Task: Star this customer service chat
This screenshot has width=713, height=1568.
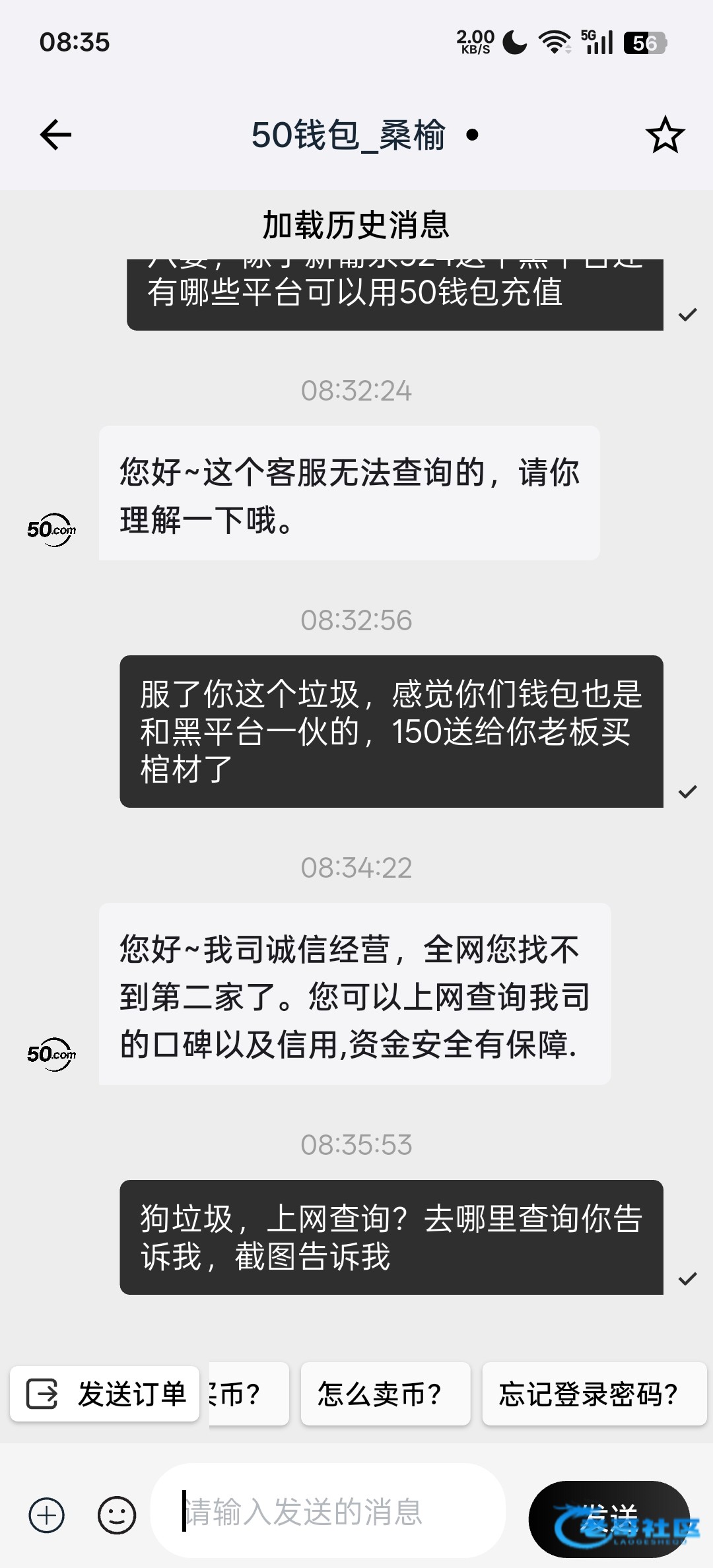Action: click(x=664, y=135)
